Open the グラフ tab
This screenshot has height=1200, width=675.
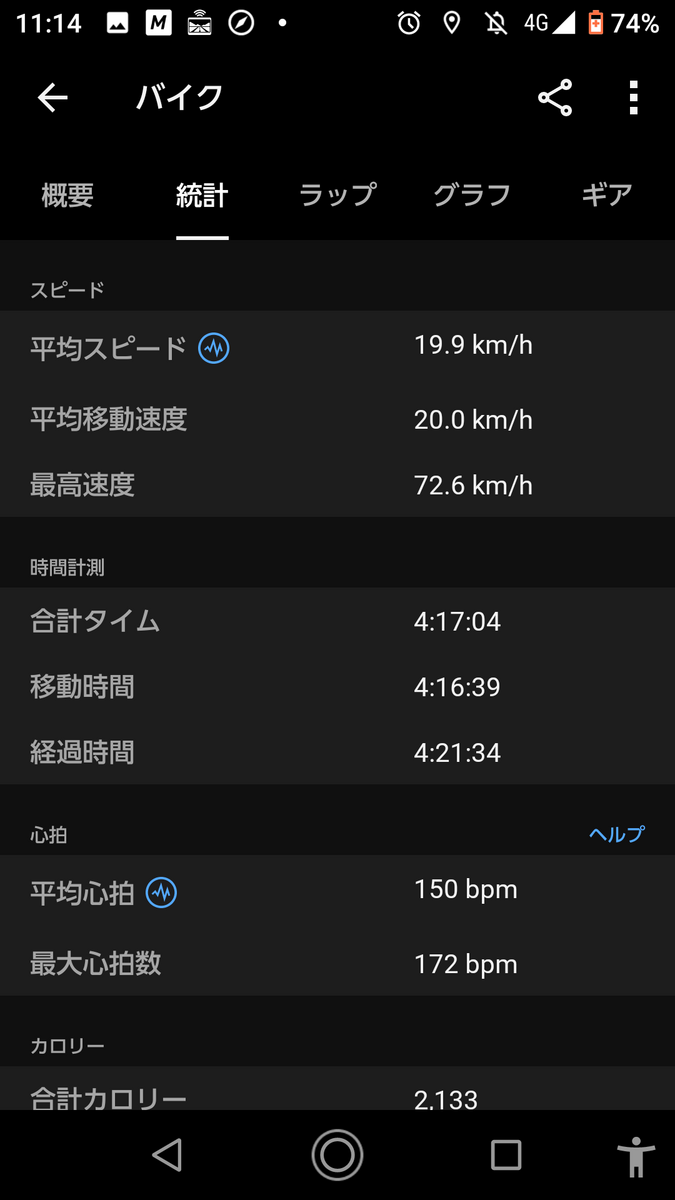472,195
